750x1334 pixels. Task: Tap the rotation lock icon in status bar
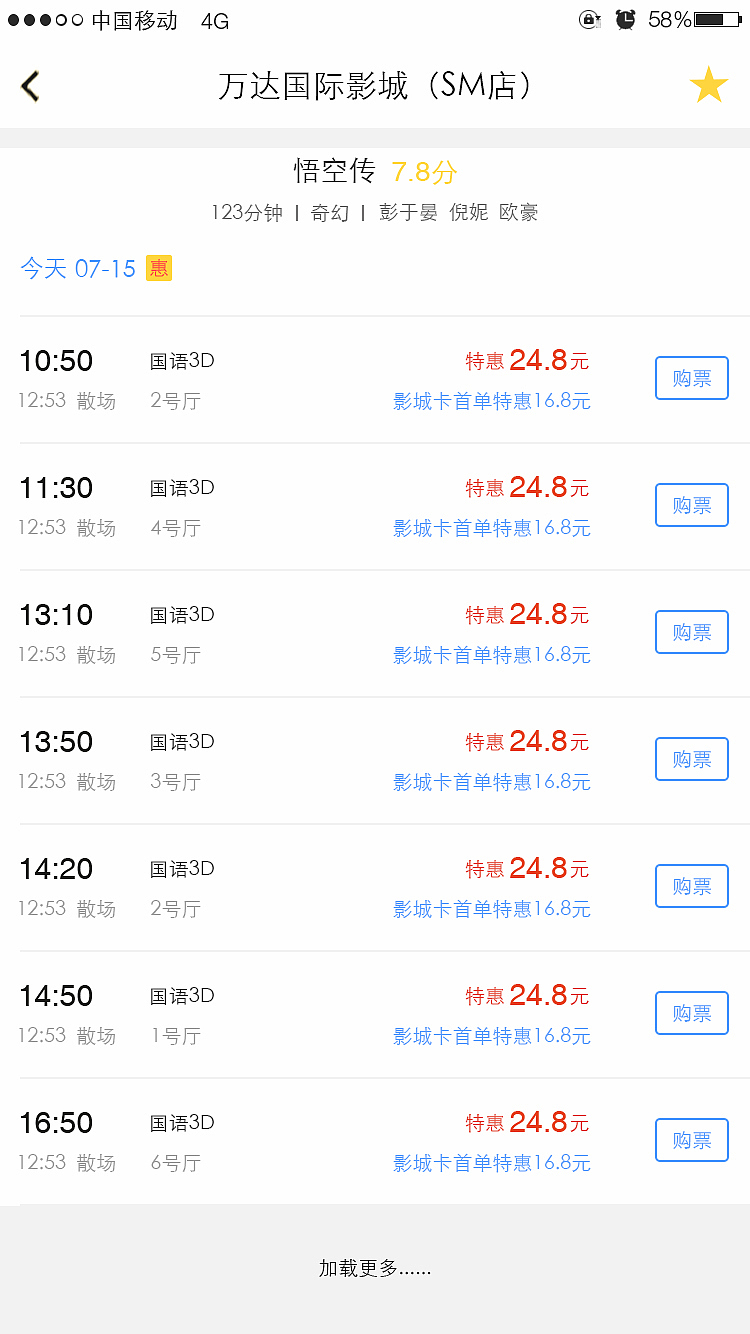tap(589, 19)
